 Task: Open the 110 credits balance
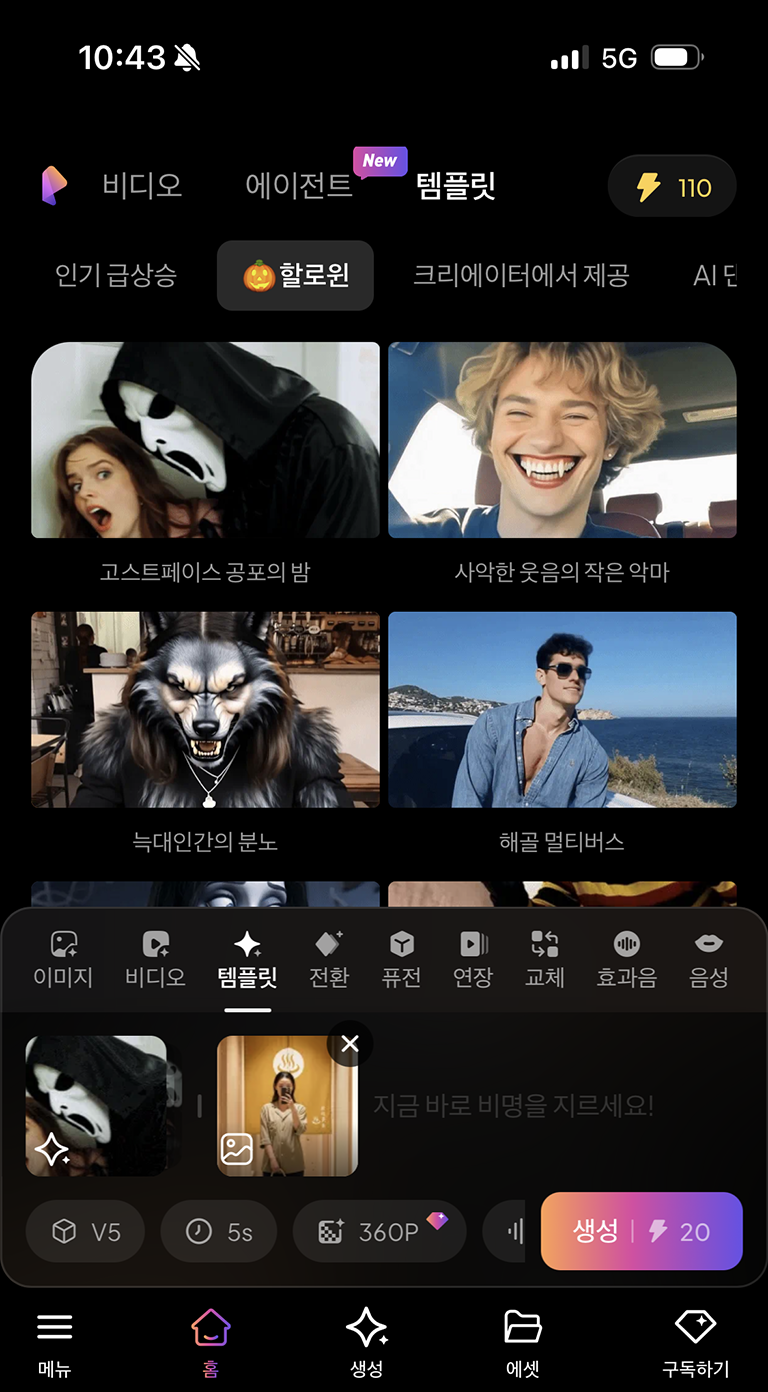(x=672, y=187)
